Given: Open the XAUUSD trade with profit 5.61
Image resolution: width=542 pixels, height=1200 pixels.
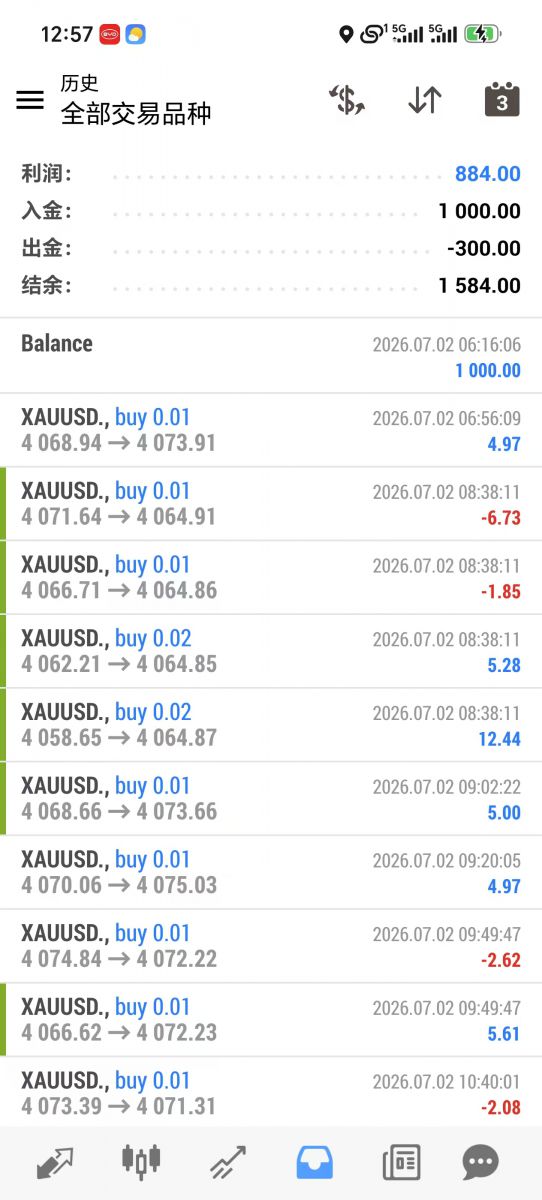Looking at the screenshot, I should pyautogui.click(x=271, y=1020).
